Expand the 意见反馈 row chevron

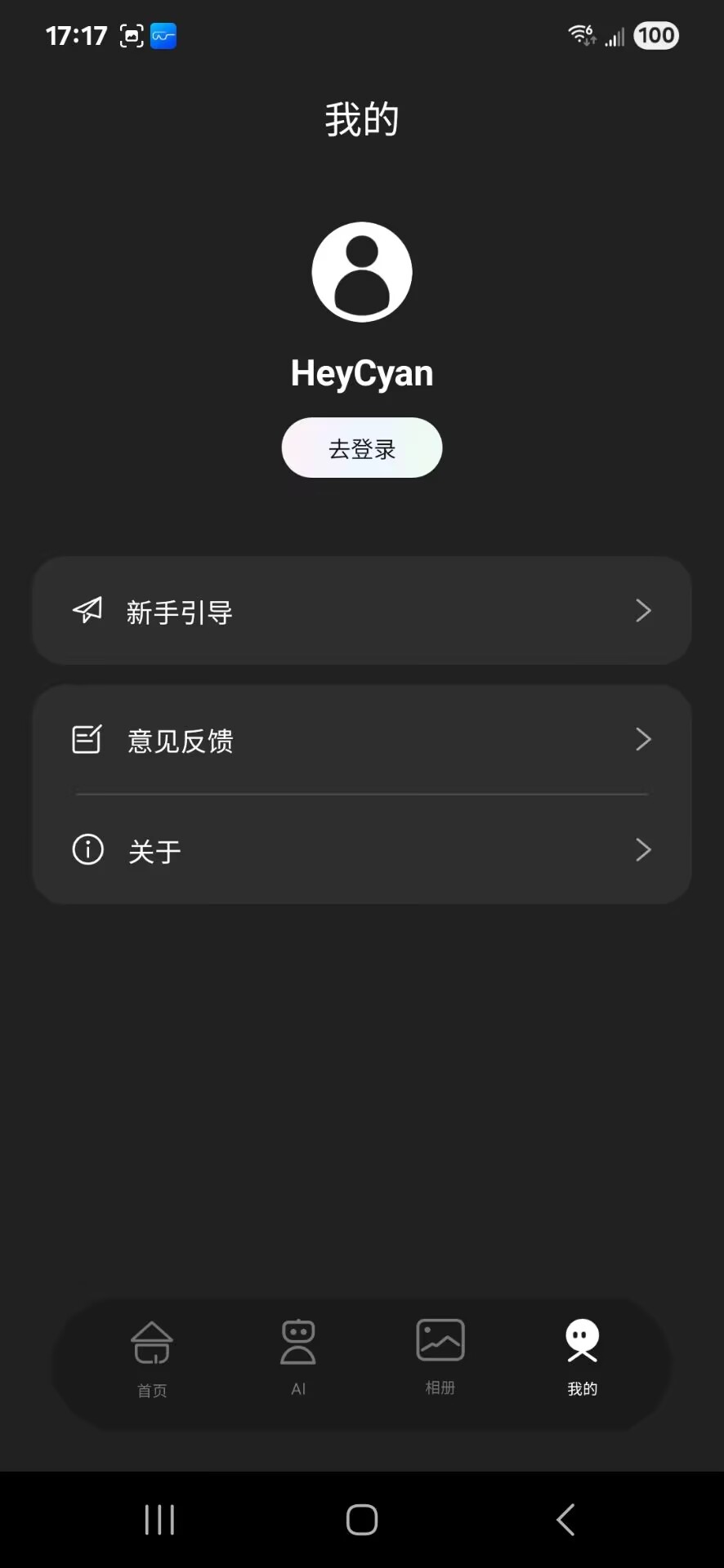[644, 738]
